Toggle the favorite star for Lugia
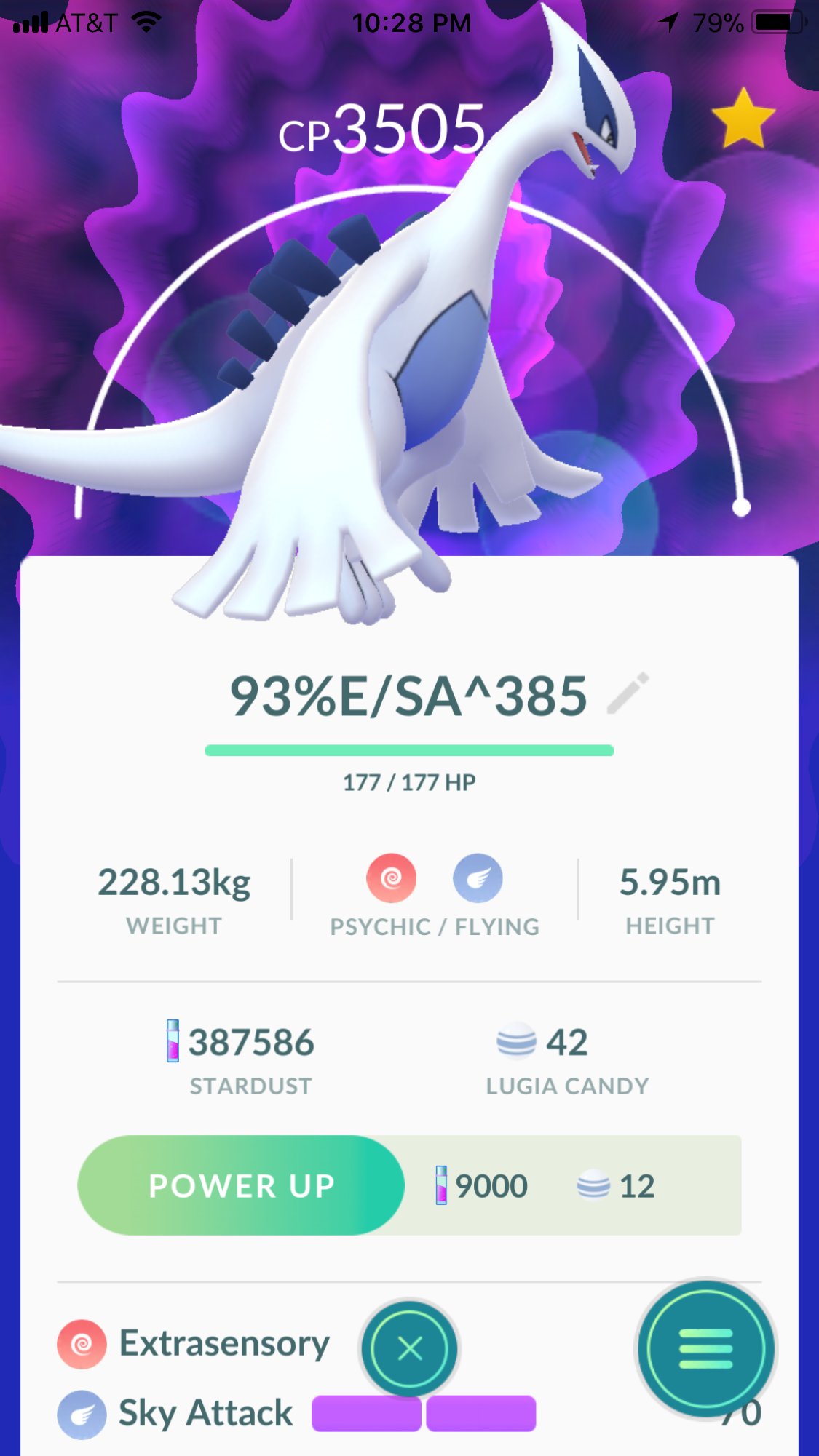The height and width of the screenshot is (1456, 819). [x=743, y=119]
